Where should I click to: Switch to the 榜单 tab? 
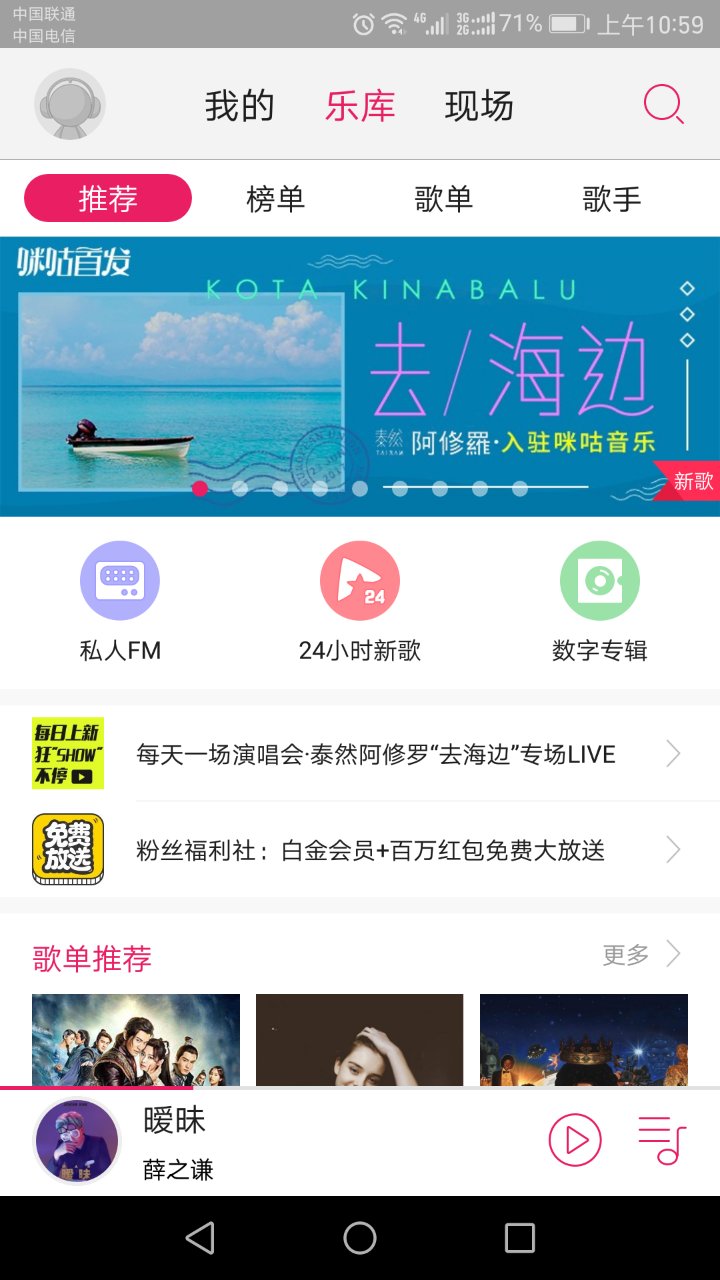tap(276, 197)
